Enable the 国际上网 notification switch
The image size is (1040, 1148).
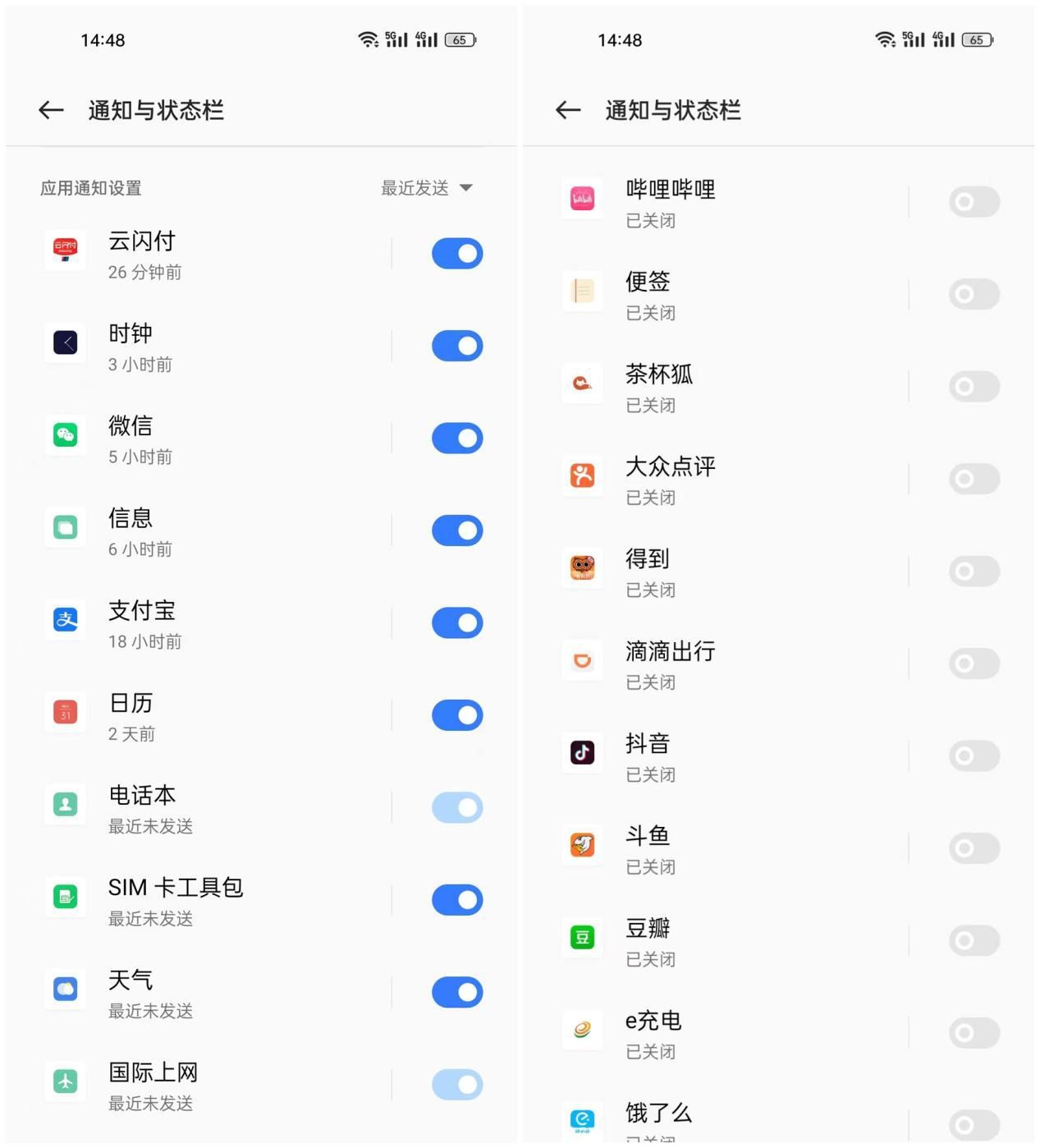pos(457,1084)
